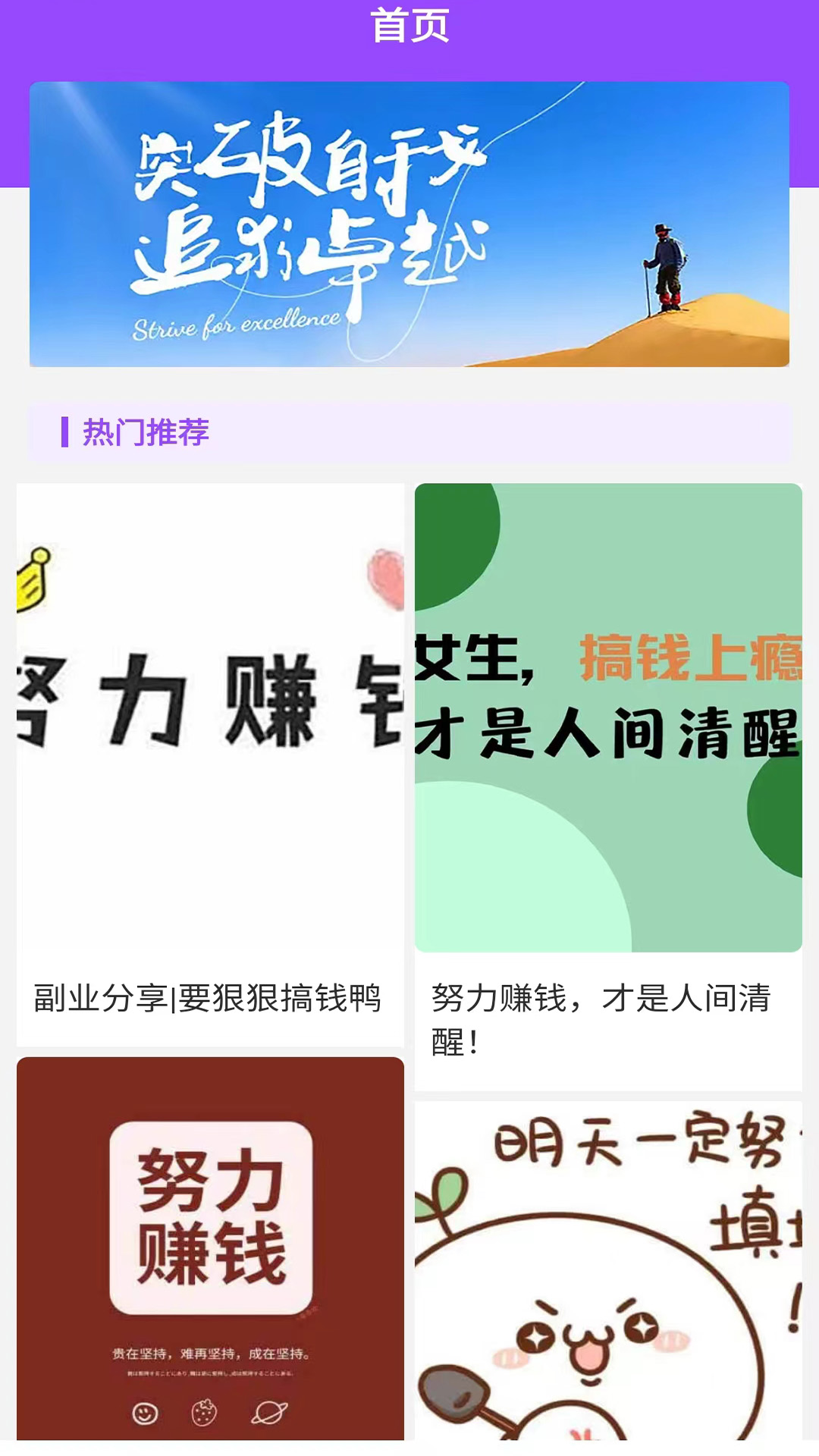The height and width of the screenshot is (1456, 819).
Task: Click the smiley face doodle on the brown card
Action: 144,1413
